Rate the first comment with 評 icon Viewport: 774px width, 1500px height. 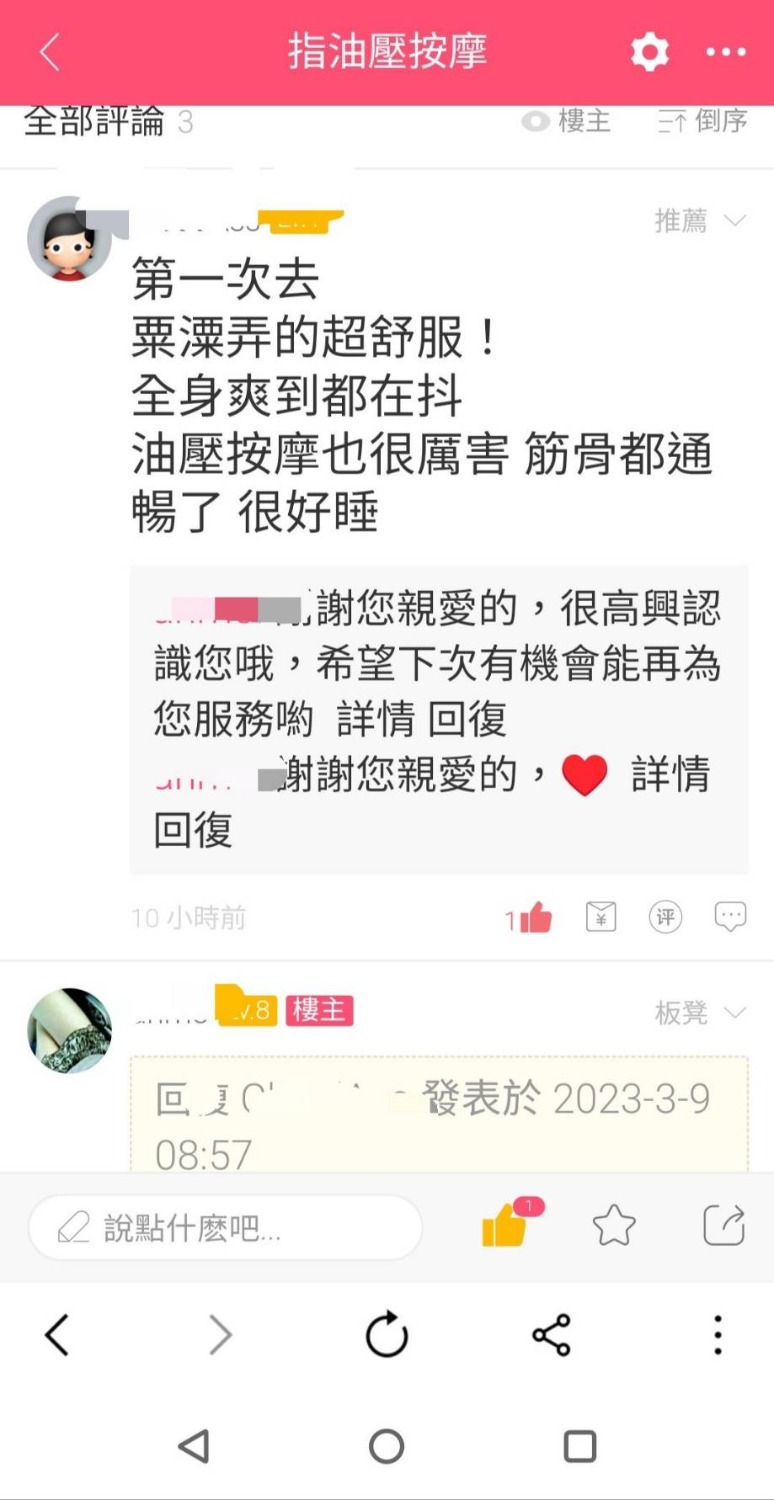(665, 917)
